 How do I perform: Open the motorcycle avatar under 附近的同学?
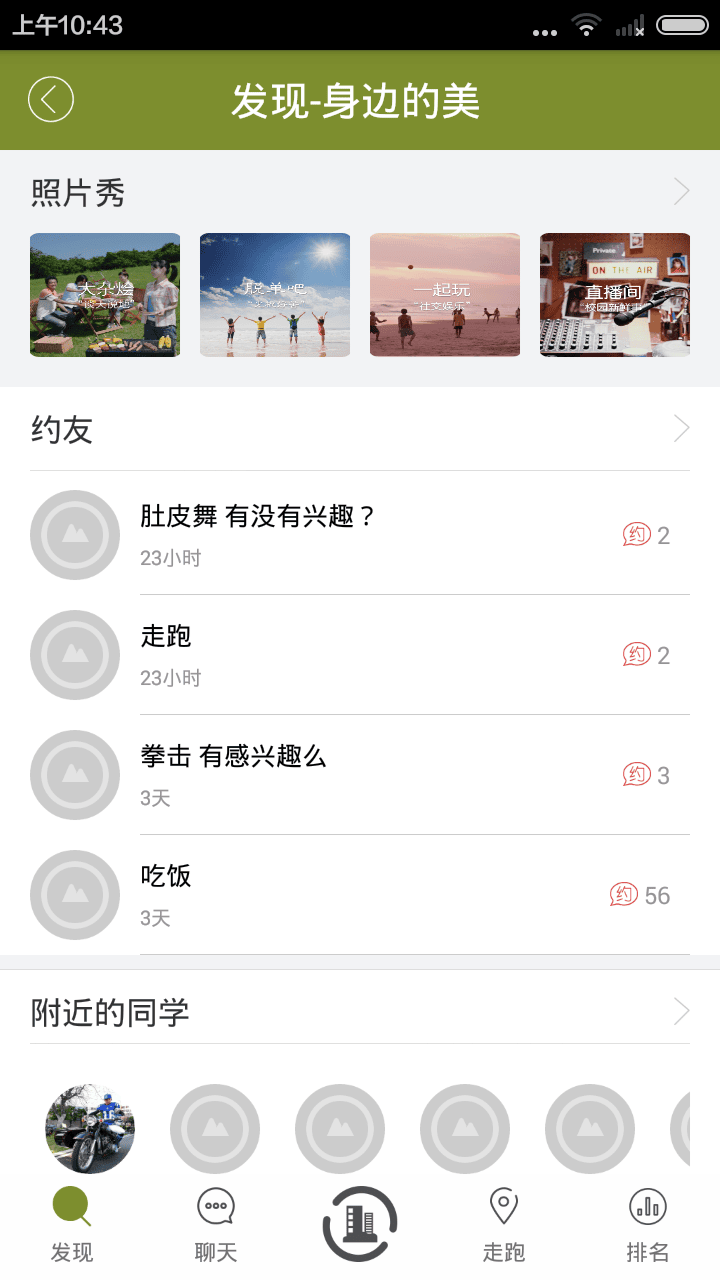pyautogui.click(x=90, y=1128)
